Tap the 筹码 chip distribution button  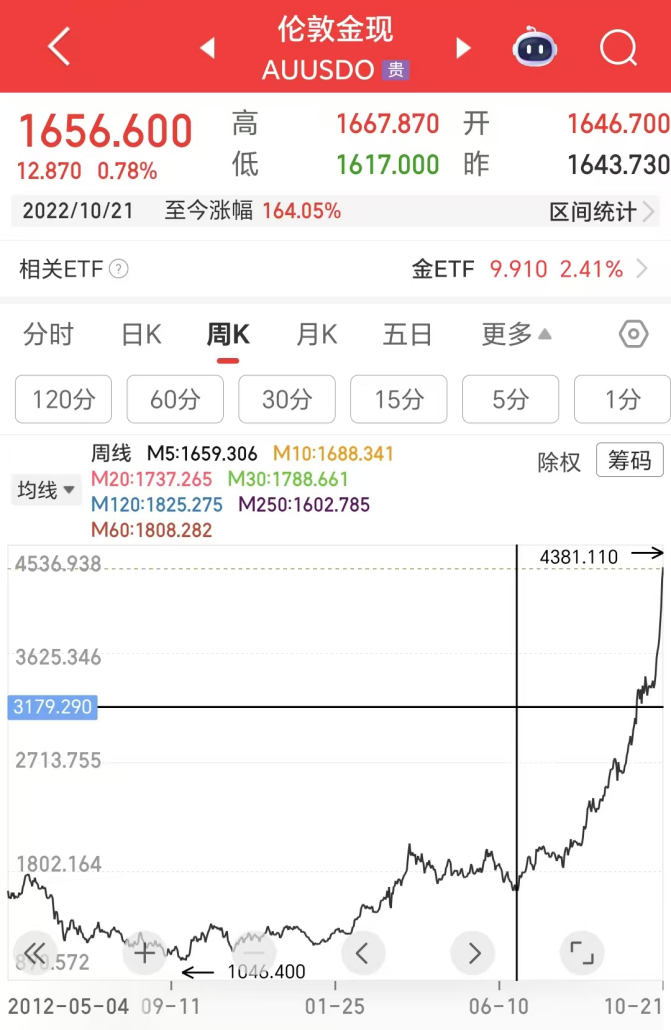[630, 460]
